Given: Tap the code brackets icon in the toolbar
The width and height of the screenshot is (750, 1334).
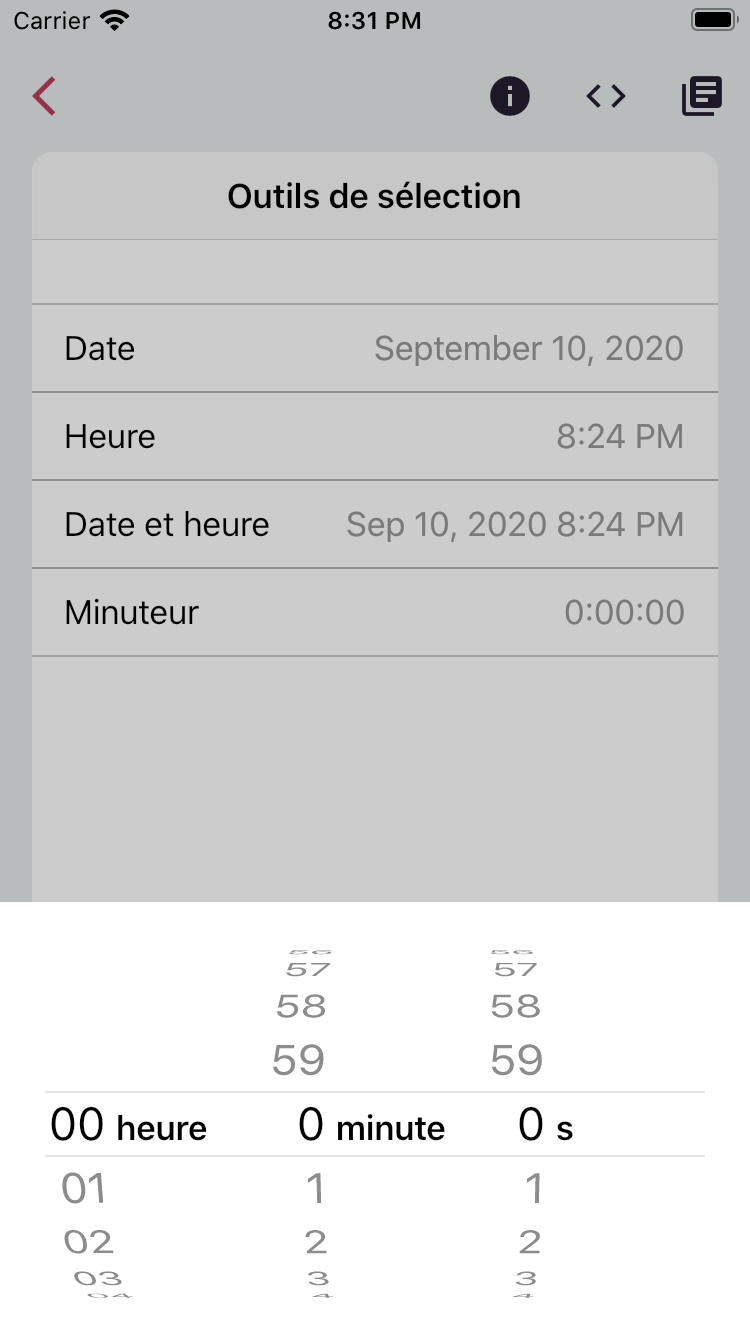Looking at the screenshot, I should [605, 96].
